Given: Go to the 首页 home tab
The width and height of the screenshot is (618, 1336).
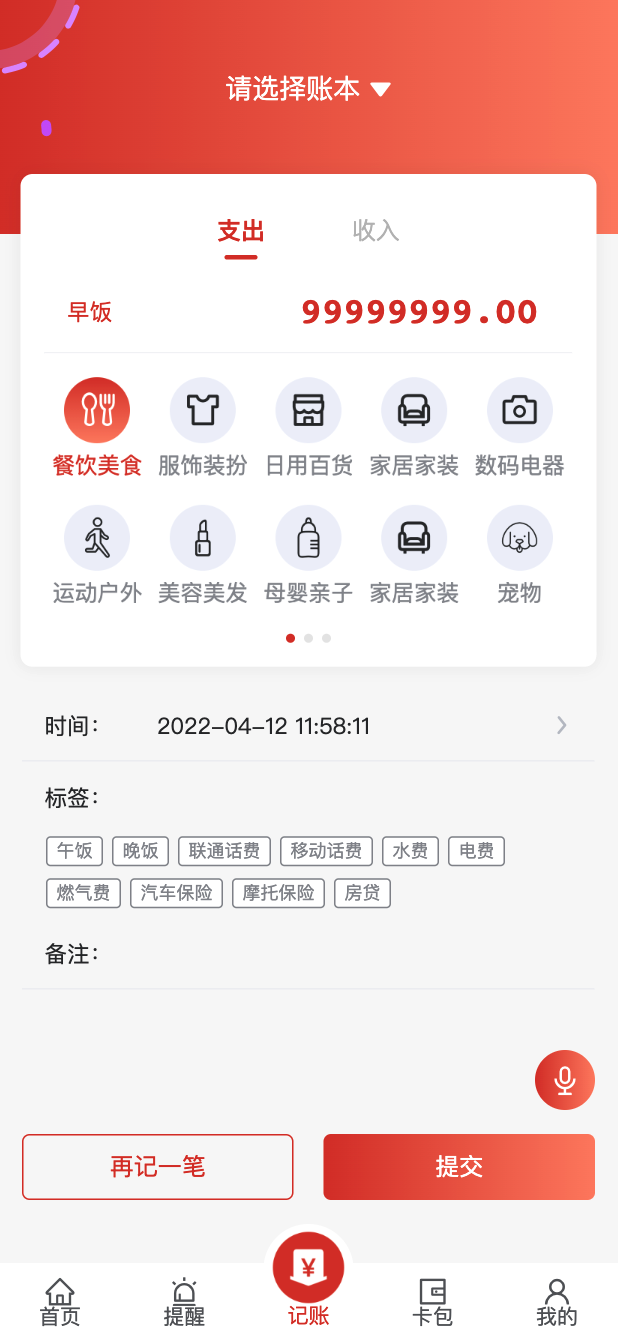Looking at the screenshot, I should click(x=60, y=1302).
